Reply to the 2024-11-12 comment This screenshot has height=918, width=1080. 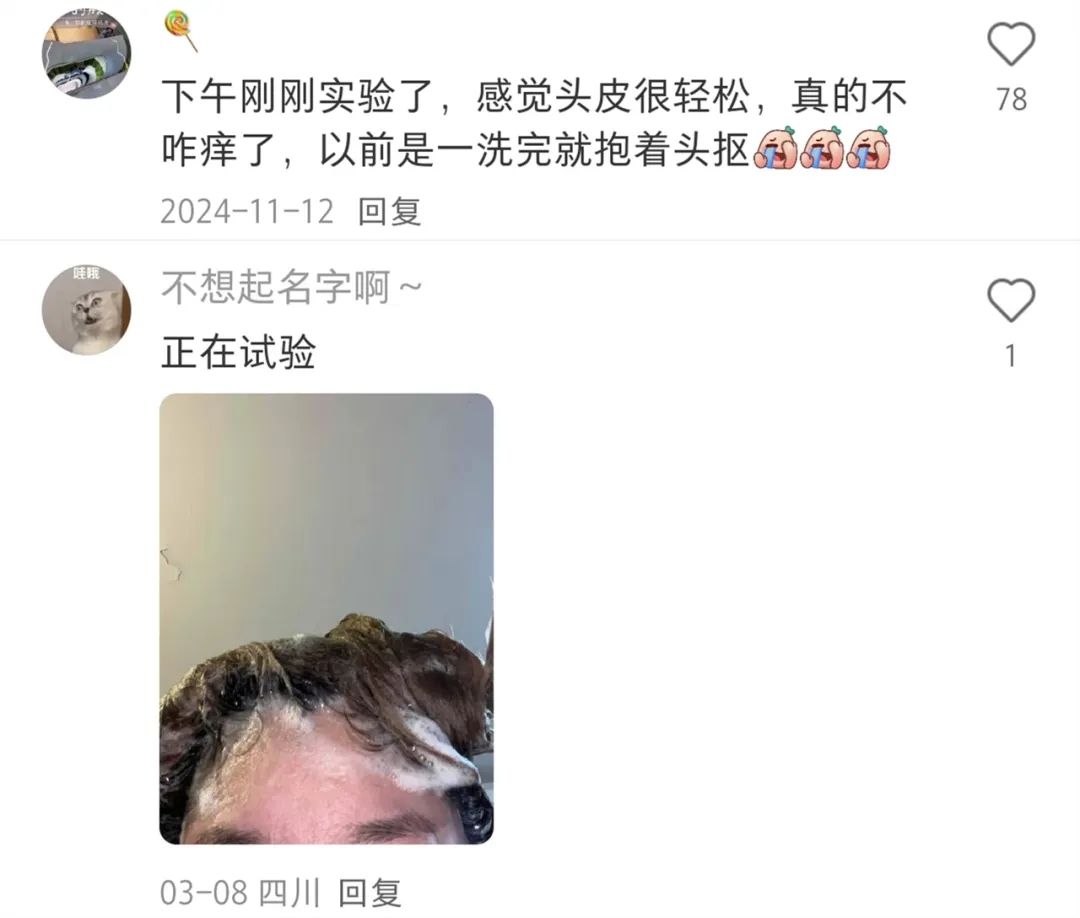coord(390,211)
